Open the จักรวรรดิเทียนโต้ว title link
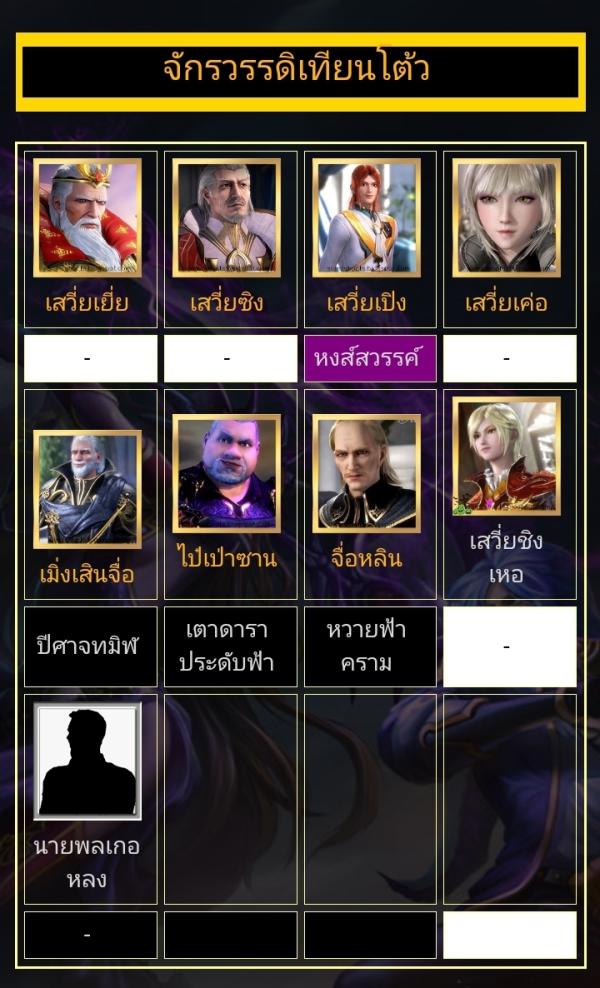This screenshot has width=600, height=988. pos(297,69)
